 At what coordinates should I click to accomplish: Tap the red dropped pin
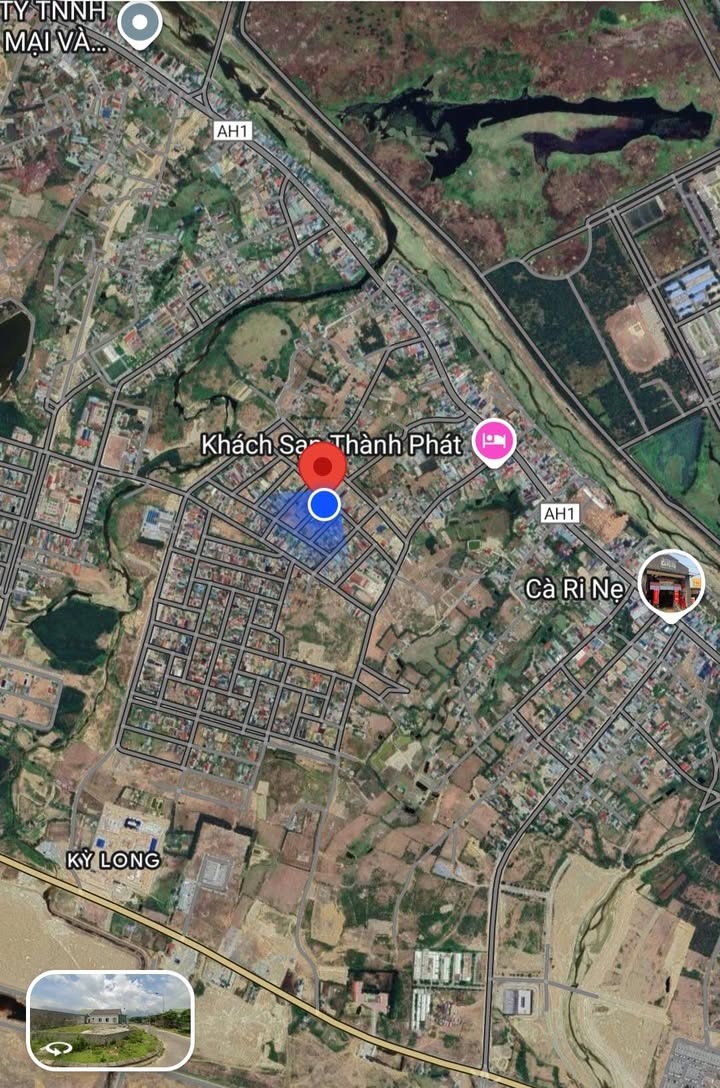pos(323,467)
